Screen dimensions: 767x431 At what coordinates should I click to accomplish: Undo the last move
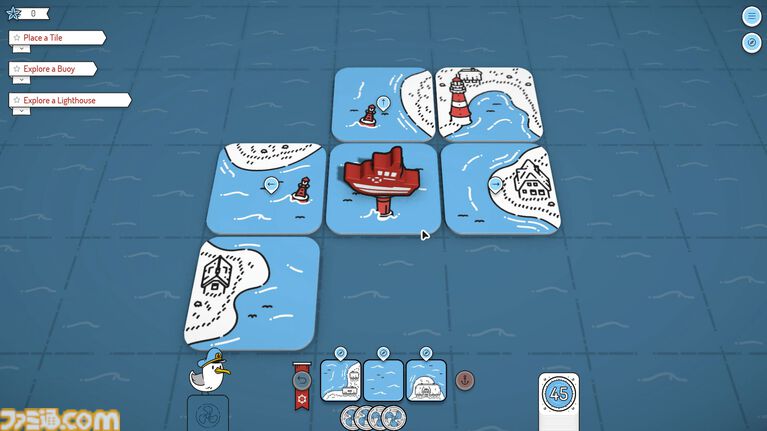click(x=302, y=380)
